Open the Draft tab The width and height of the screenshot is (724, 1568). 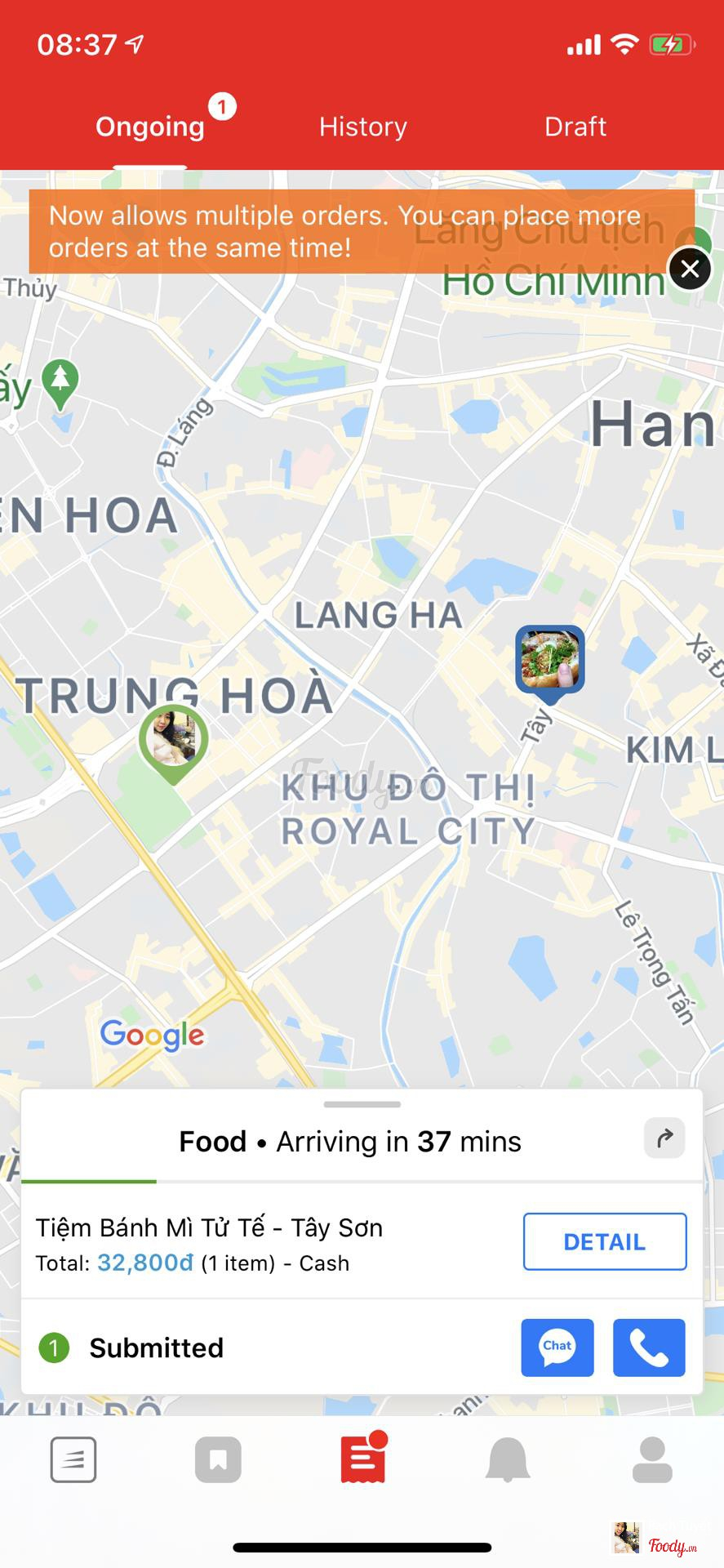pos(575,127)
